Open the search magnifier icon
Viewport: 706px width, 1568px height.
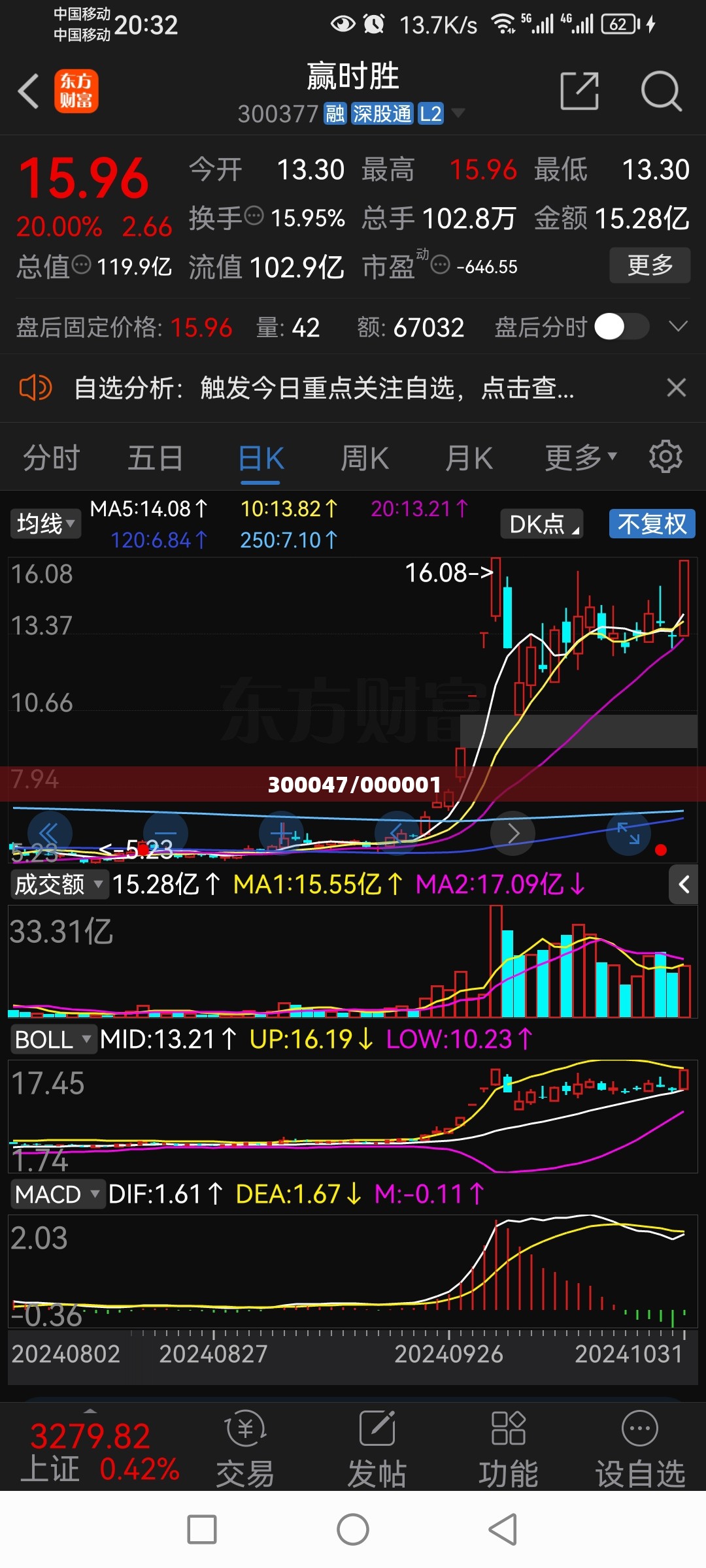(x=661, y=91)
